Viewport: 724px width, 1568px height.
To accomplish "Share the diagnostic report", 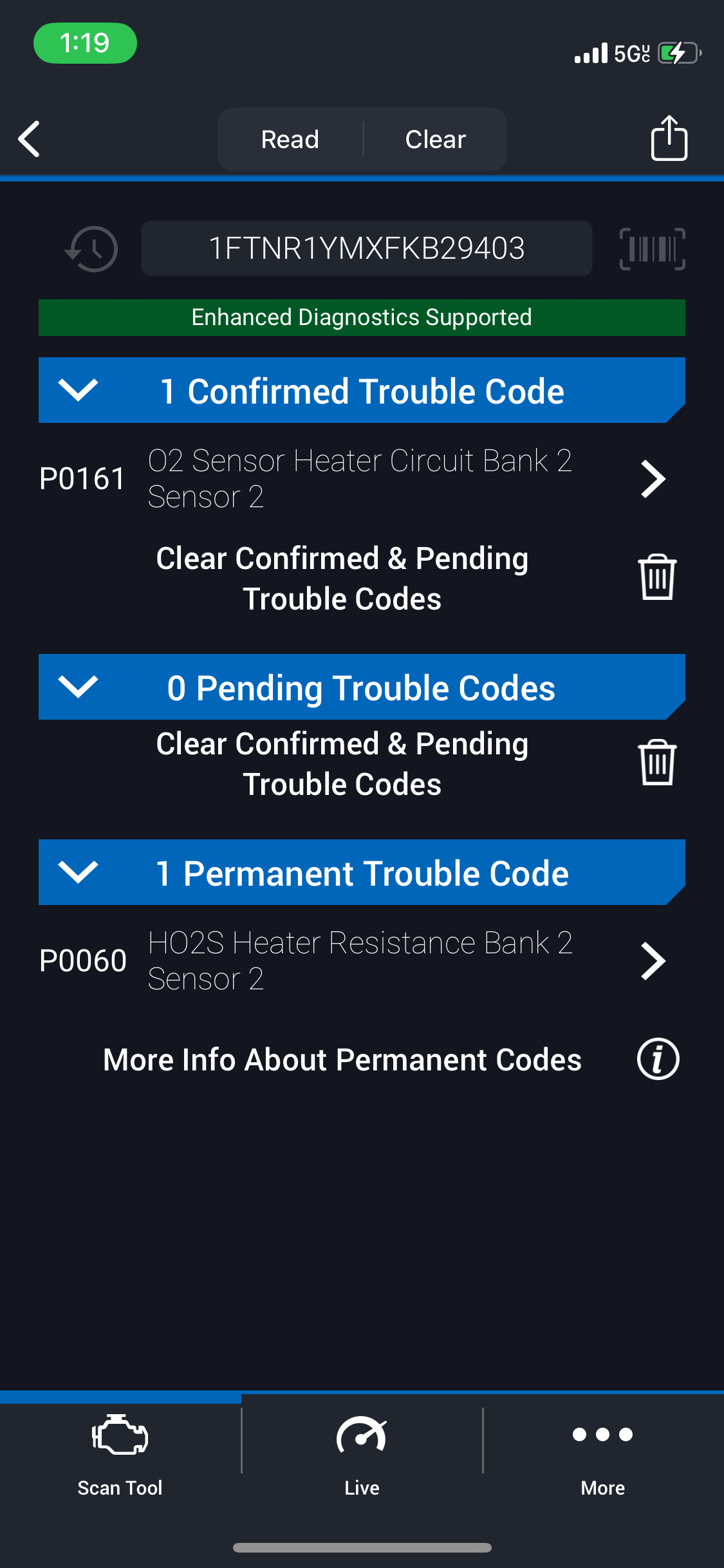I will 669,138.
